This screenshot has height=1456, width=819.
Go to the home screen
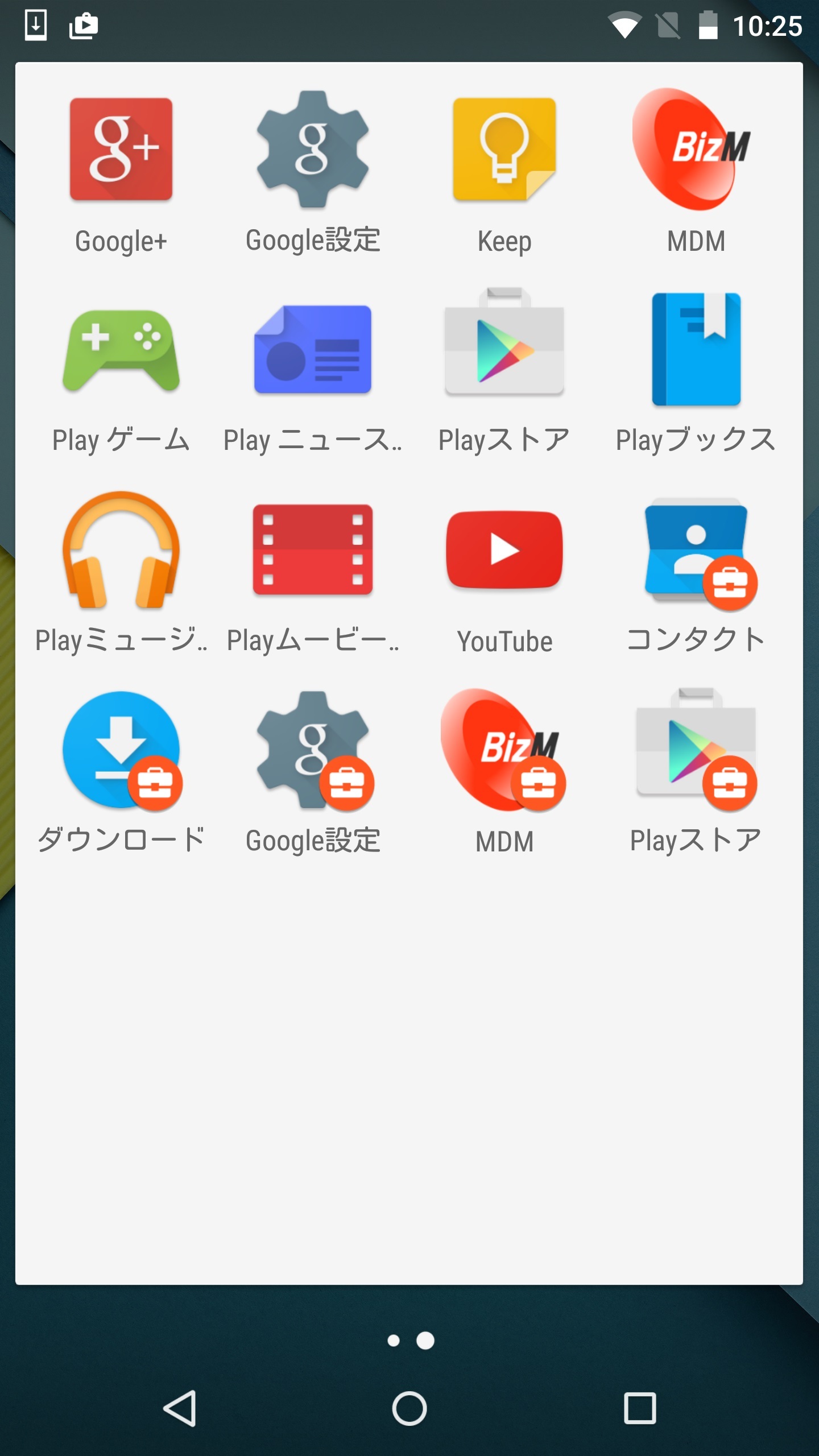[409, 1408]
